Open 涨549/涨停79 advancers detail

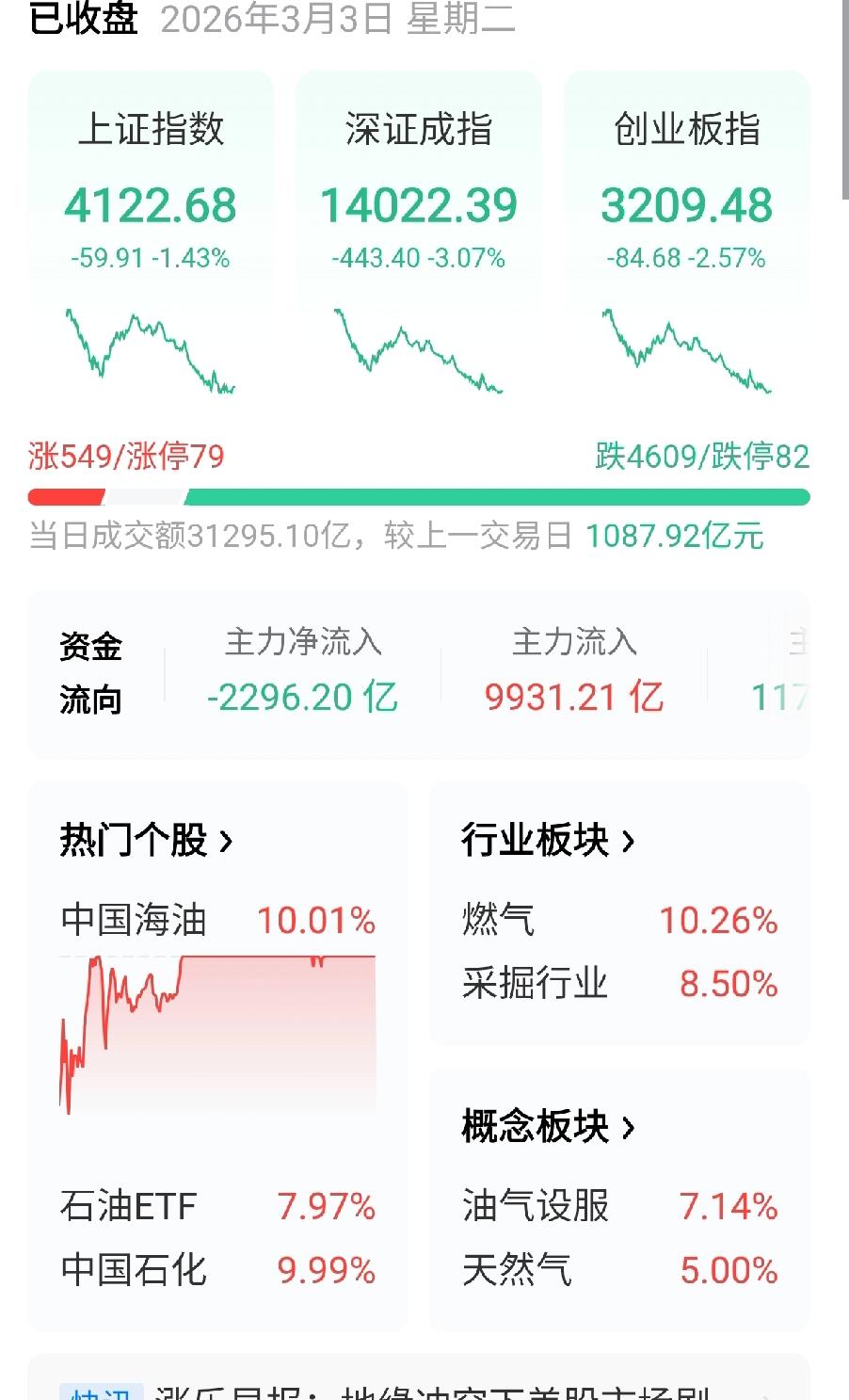click(122, 455)
